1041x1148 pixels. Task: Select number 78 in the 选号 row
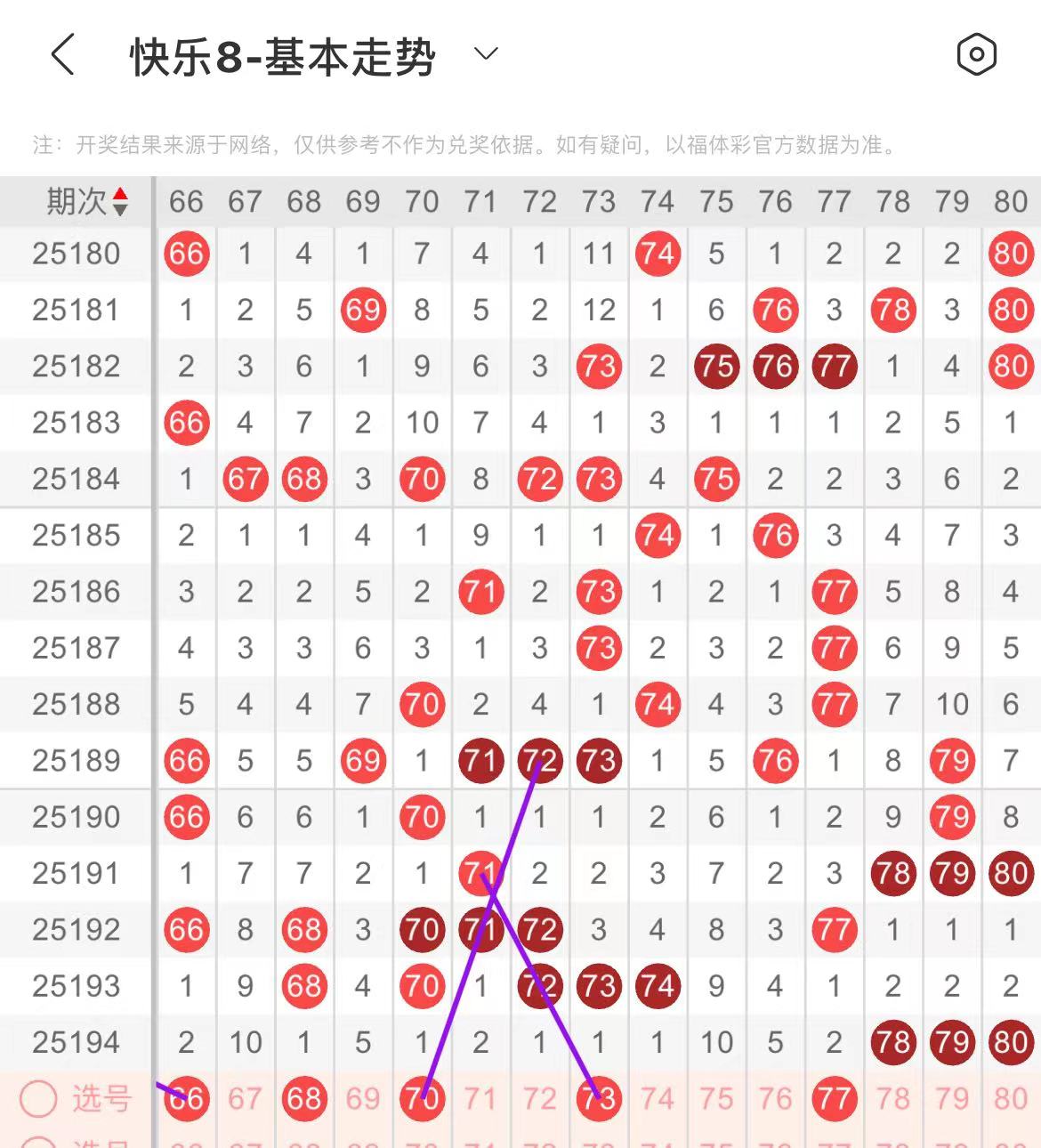892,1099
